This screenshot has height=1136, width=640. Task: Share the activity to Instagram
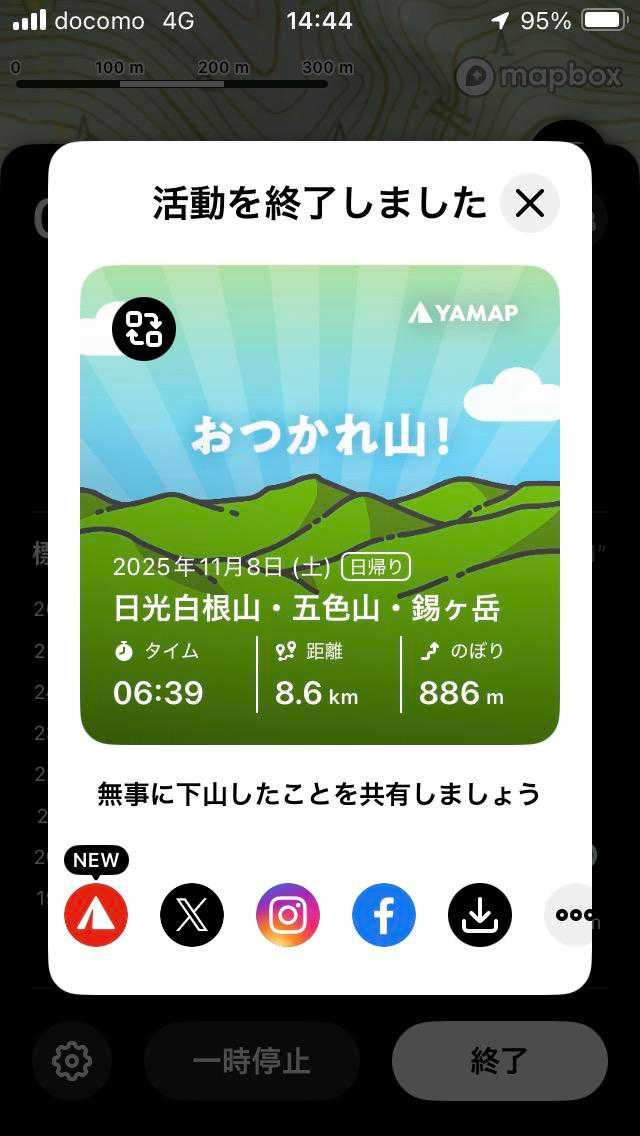[288, 915]
